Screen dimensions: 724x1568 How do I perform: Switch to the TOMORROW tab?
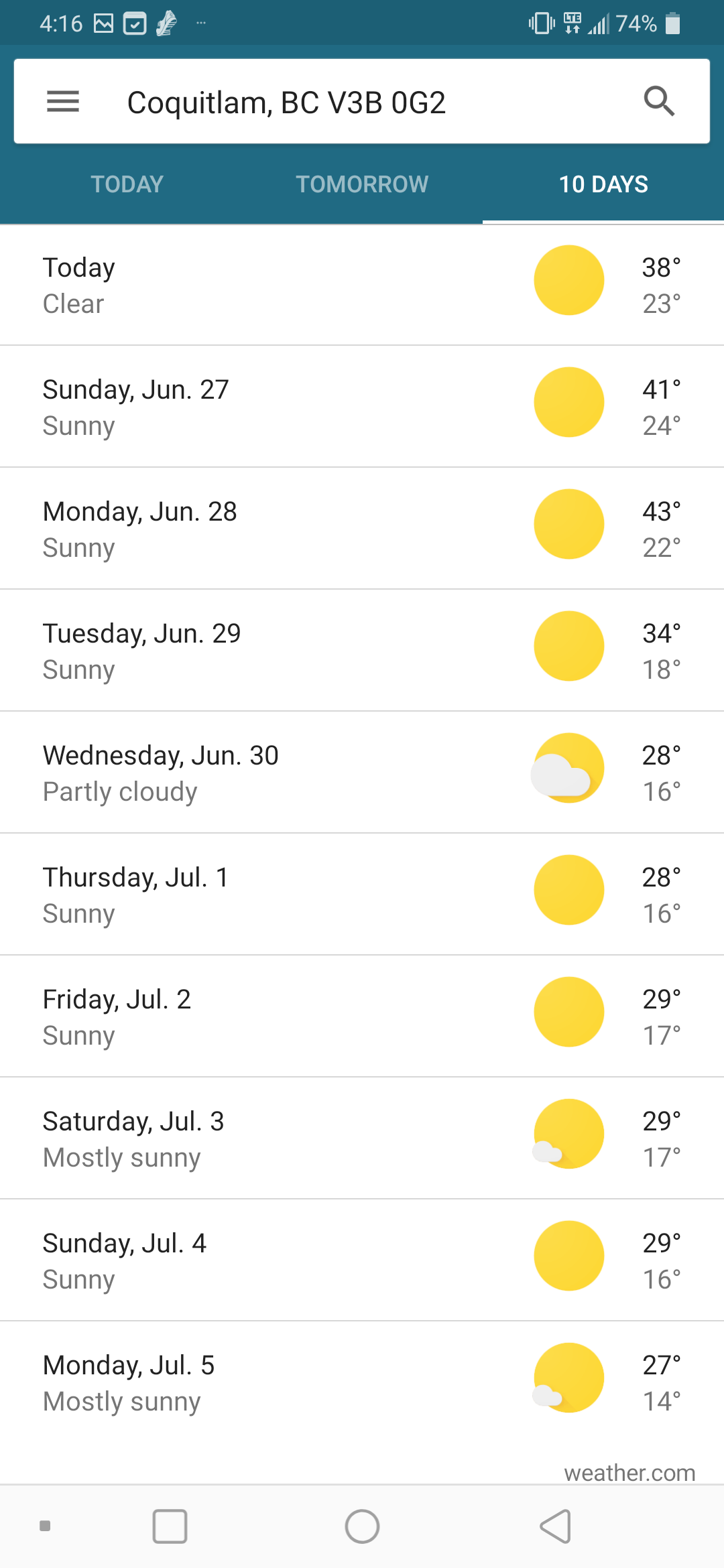click(x=362, y=184)
